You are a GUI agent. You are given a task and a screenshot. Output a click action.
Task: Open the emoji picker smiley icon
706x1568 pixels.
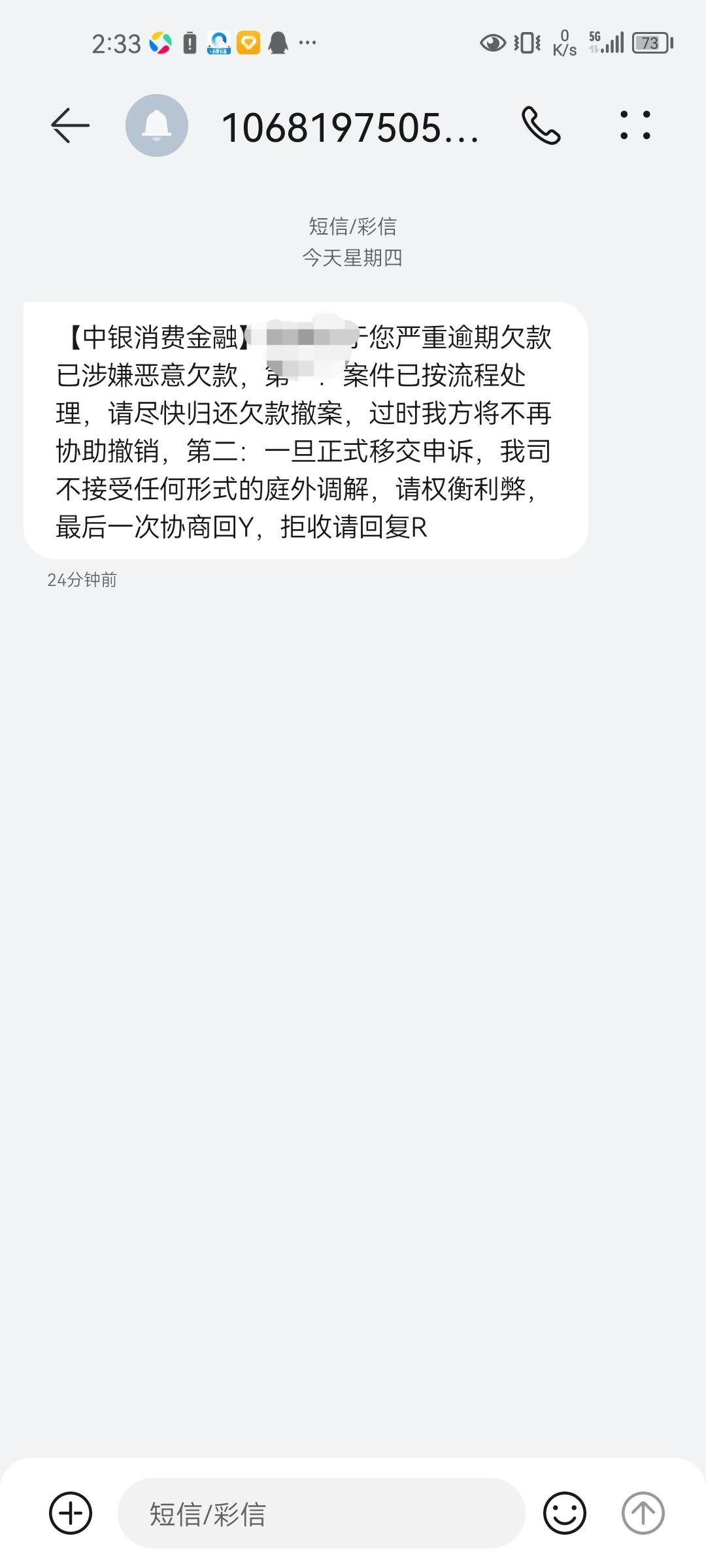pyautogui.click(x=565, y=1513)
